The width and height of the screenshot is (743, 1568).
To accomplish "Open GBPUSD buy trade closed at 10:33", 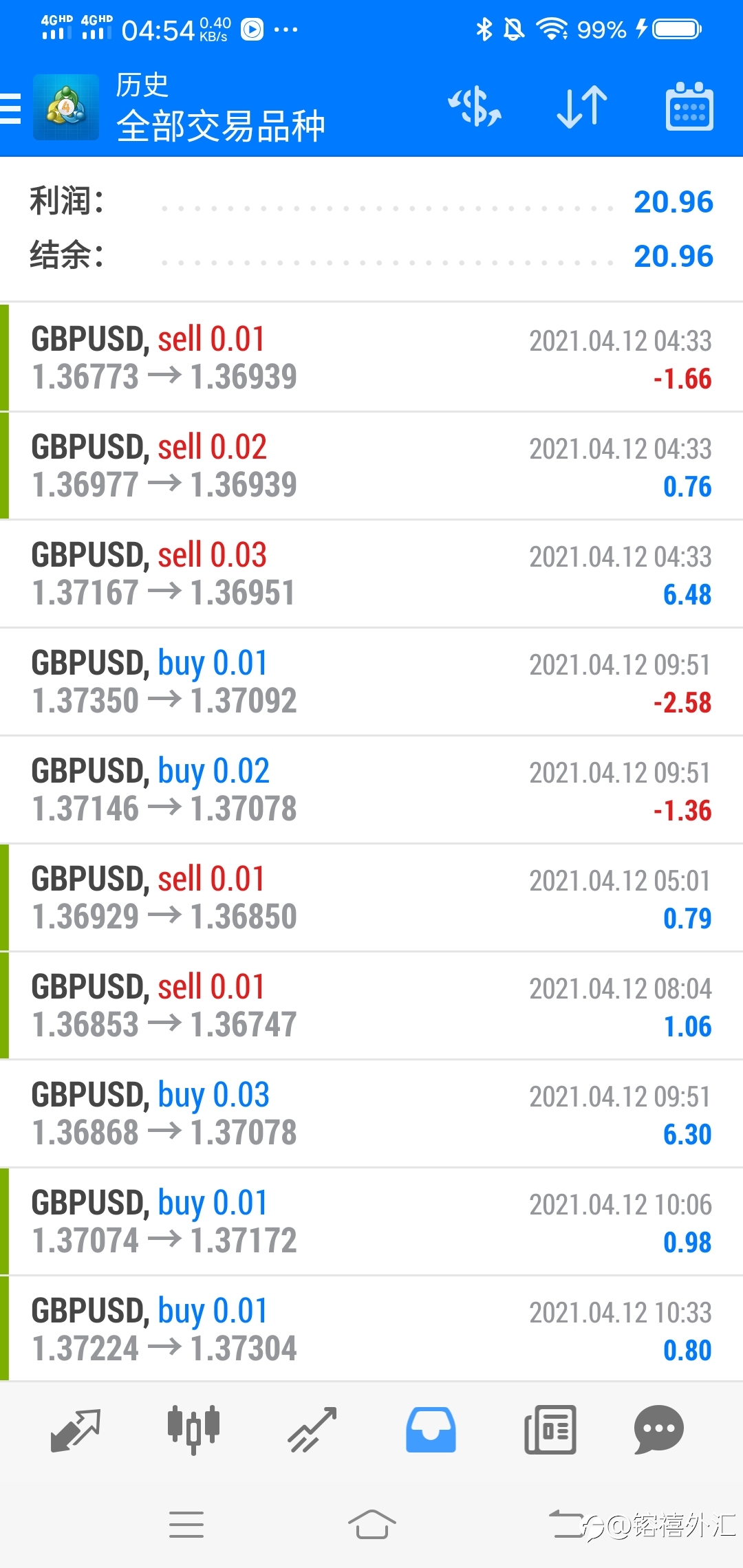I will click(x=371, y=1329).
